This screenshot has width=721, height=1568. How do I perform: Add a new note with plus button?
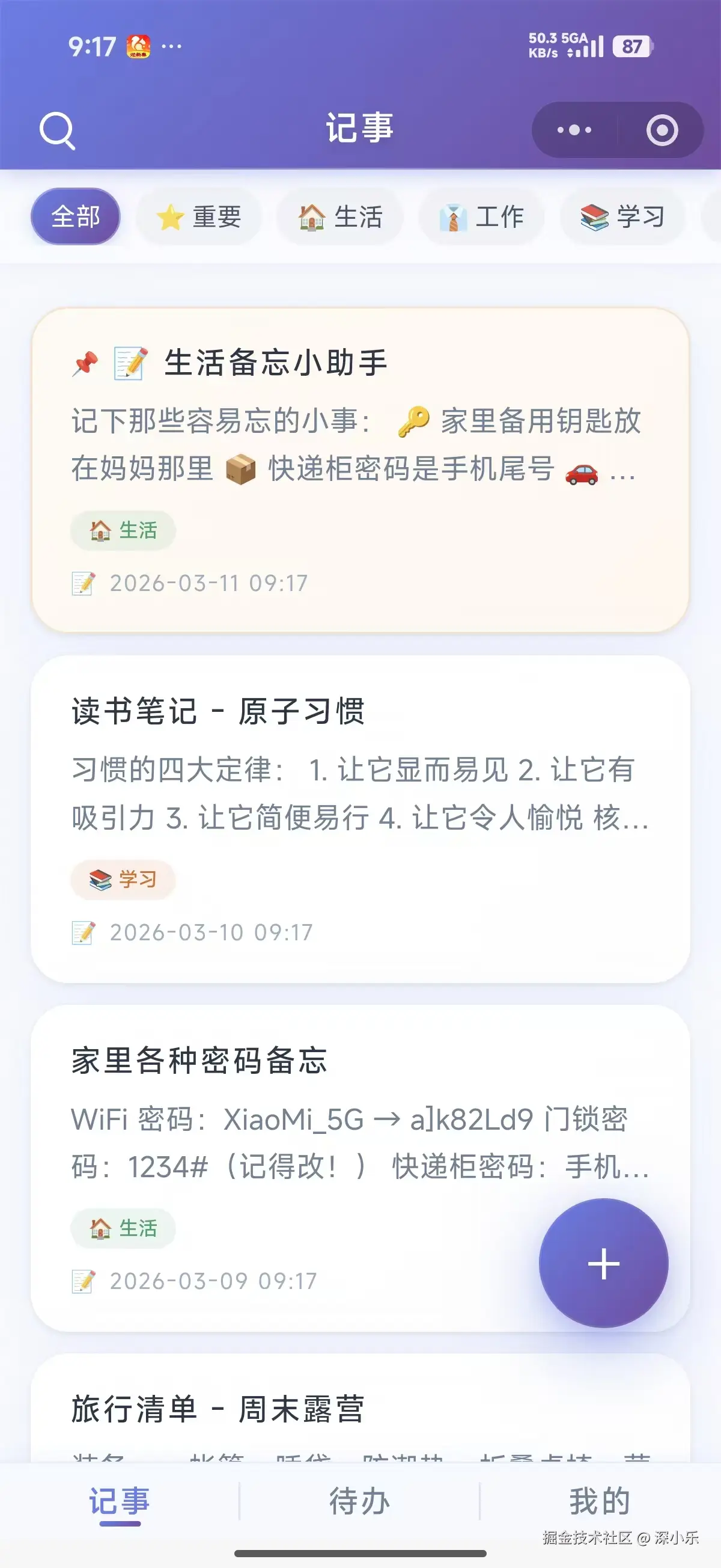click(x=604, y=1264)
